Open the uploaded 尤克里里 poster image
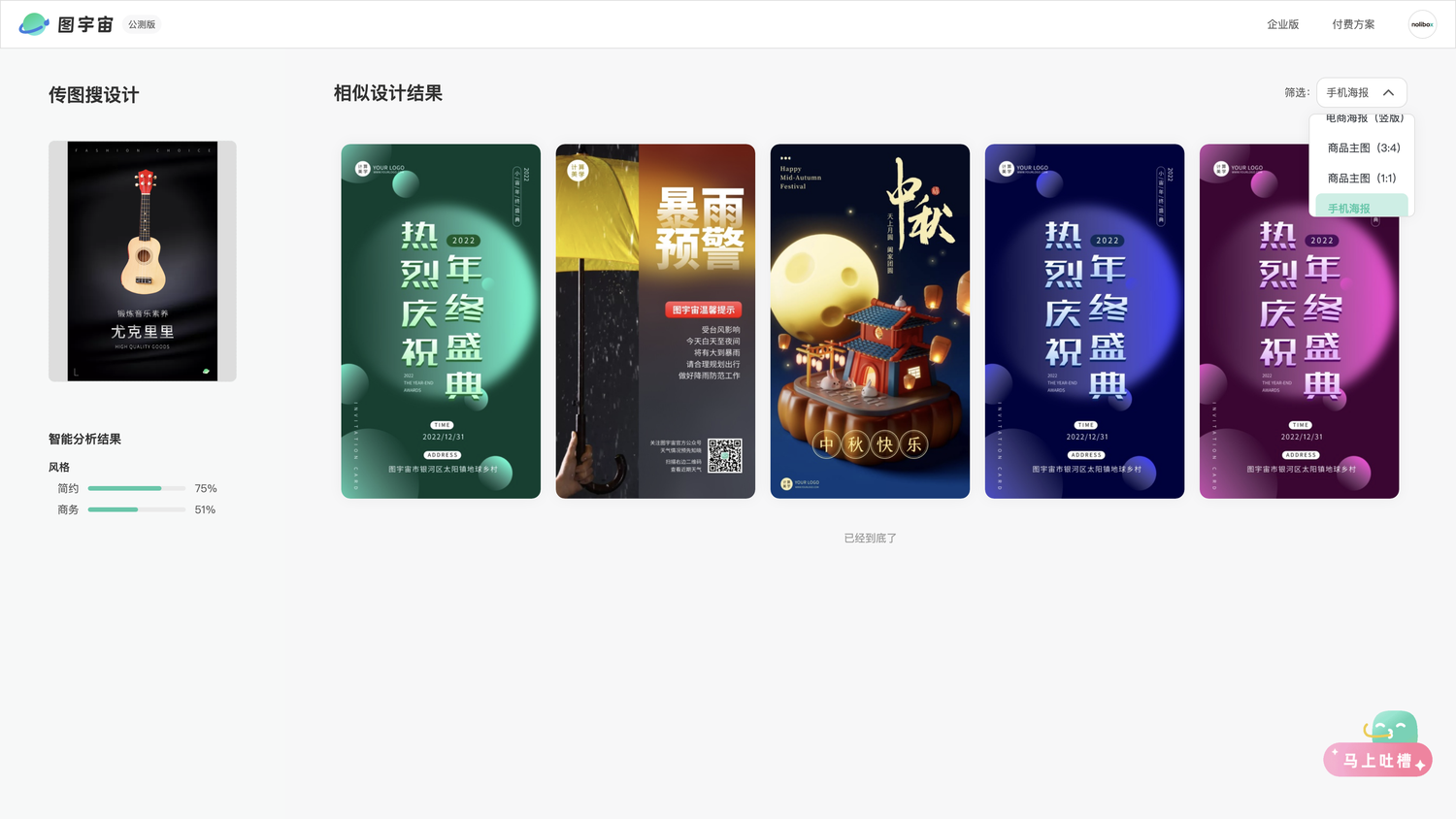Viewport: 1456px width, 819px height. click(143, 261)
